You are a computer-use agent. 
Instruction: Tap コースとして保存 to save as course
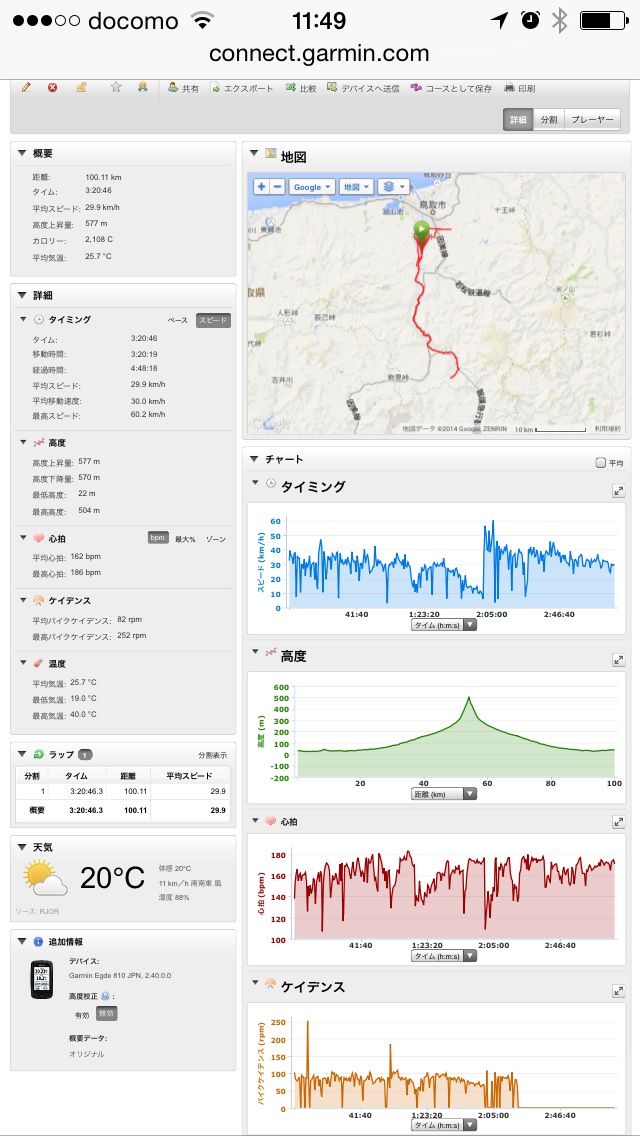click(x=452, y=88)
